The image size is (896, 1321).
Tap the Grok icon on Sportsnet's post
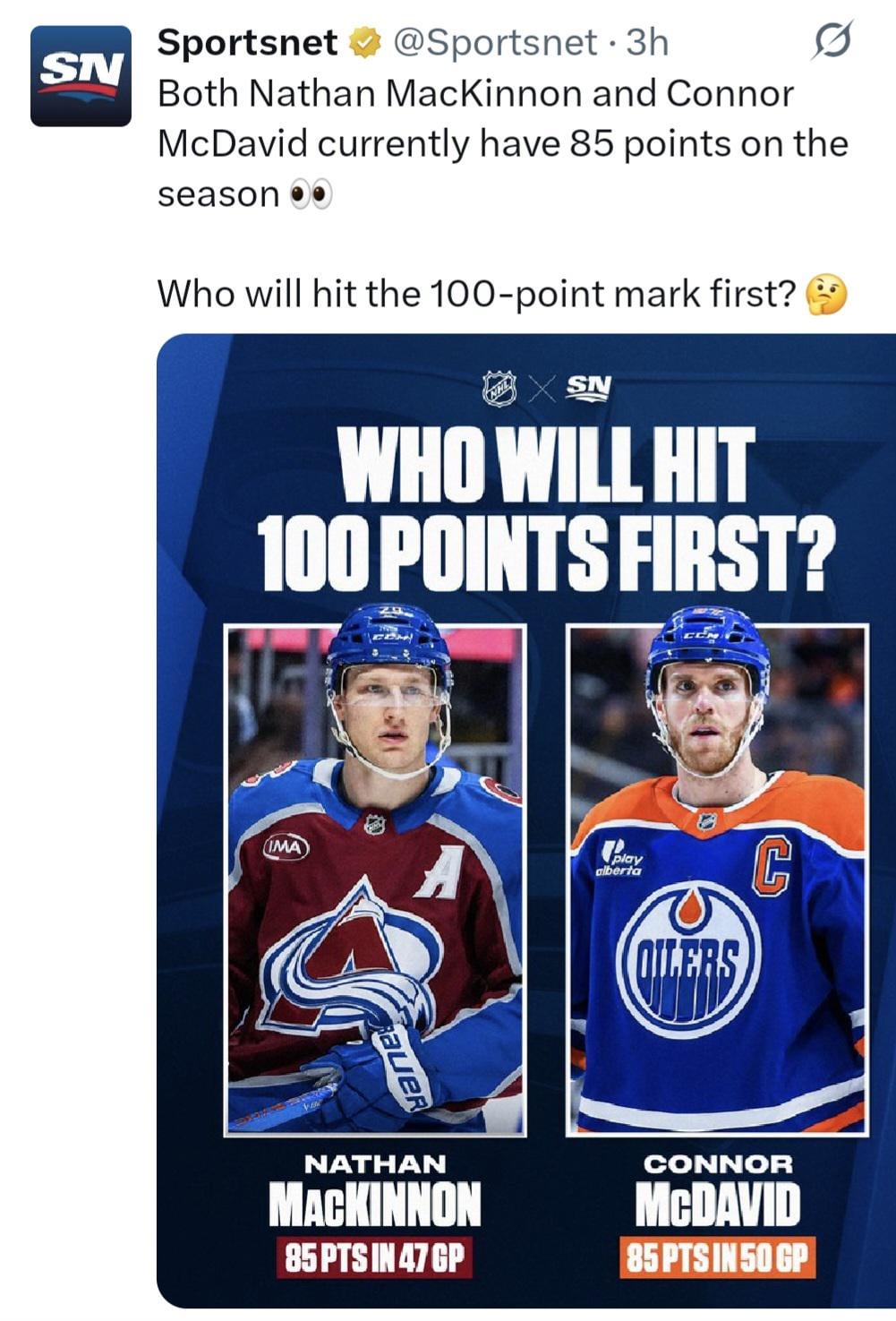[x=830, y=41]
